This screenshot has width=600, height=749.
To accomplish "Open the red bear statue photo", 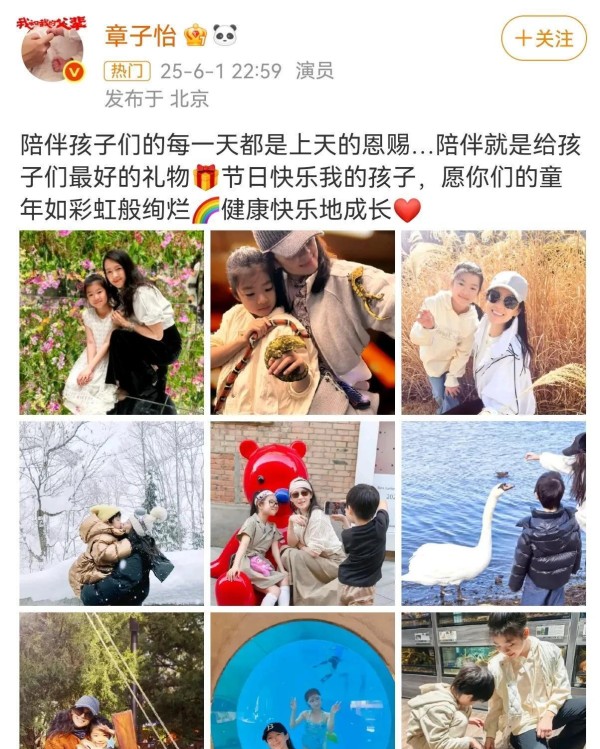I will click(x=302, y=513).
